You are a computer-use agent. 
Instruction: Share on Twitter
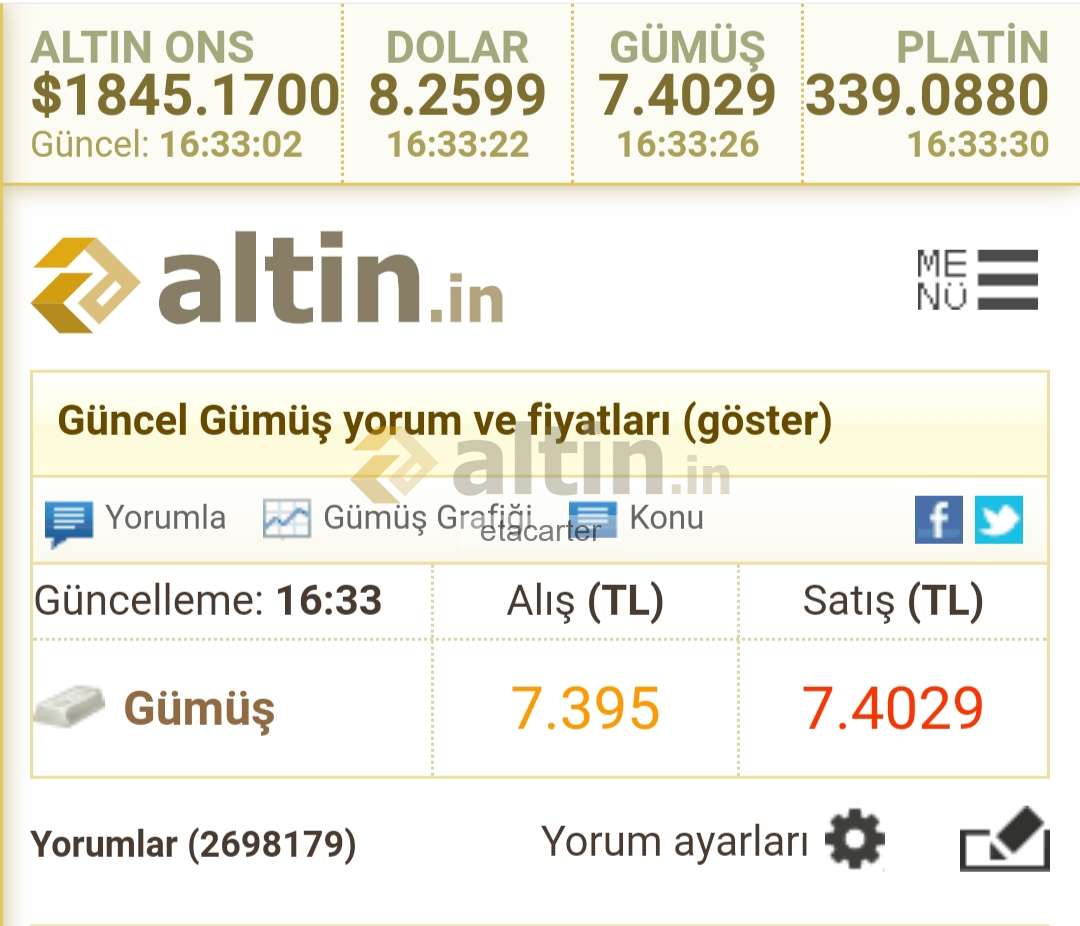pos(998,520)
